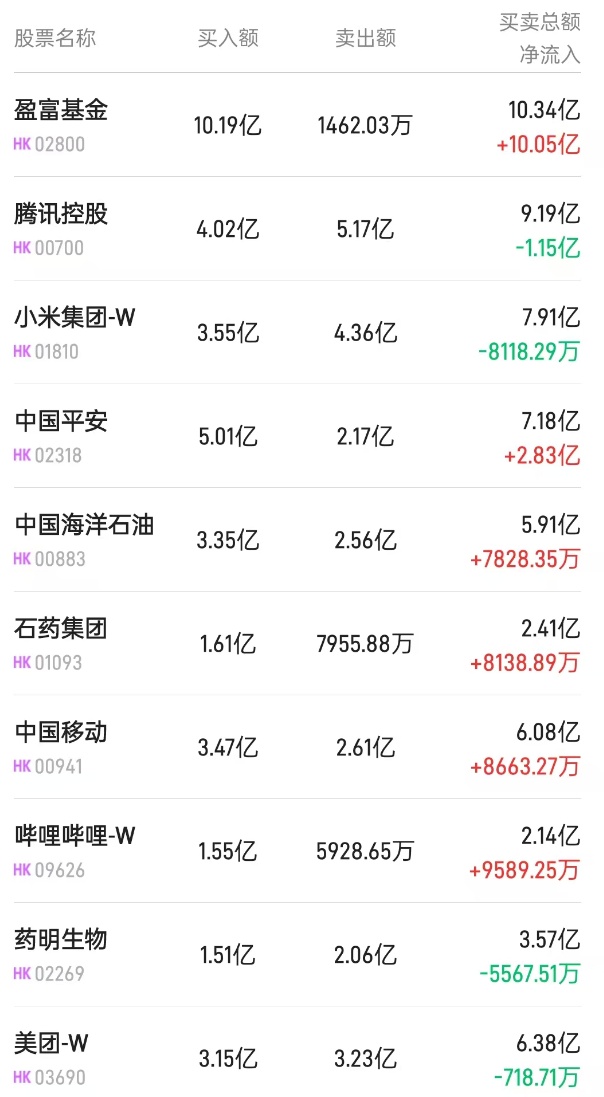Select the 小米集团-W row
This screenshot has height=1097, width=604.
[75, 319]
